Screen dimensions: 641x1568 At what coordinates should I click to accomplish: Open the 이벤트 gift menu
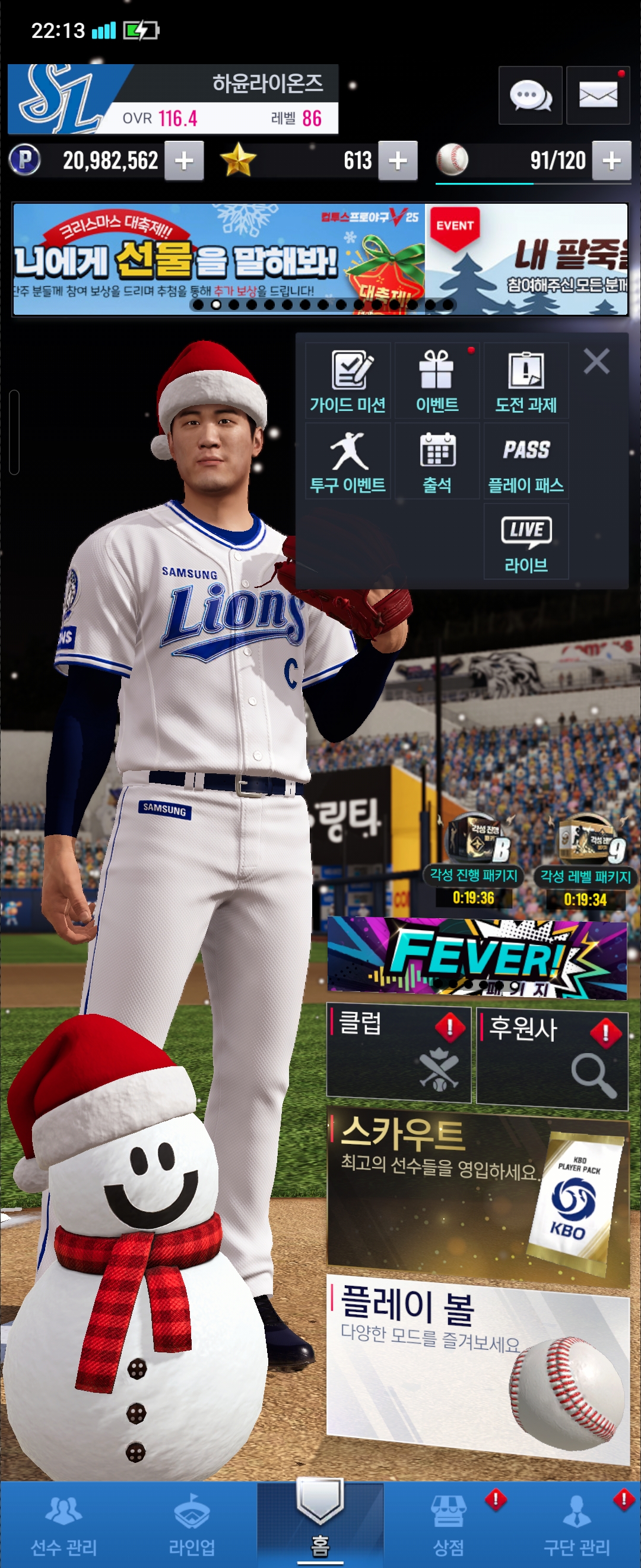pos(437,381)
